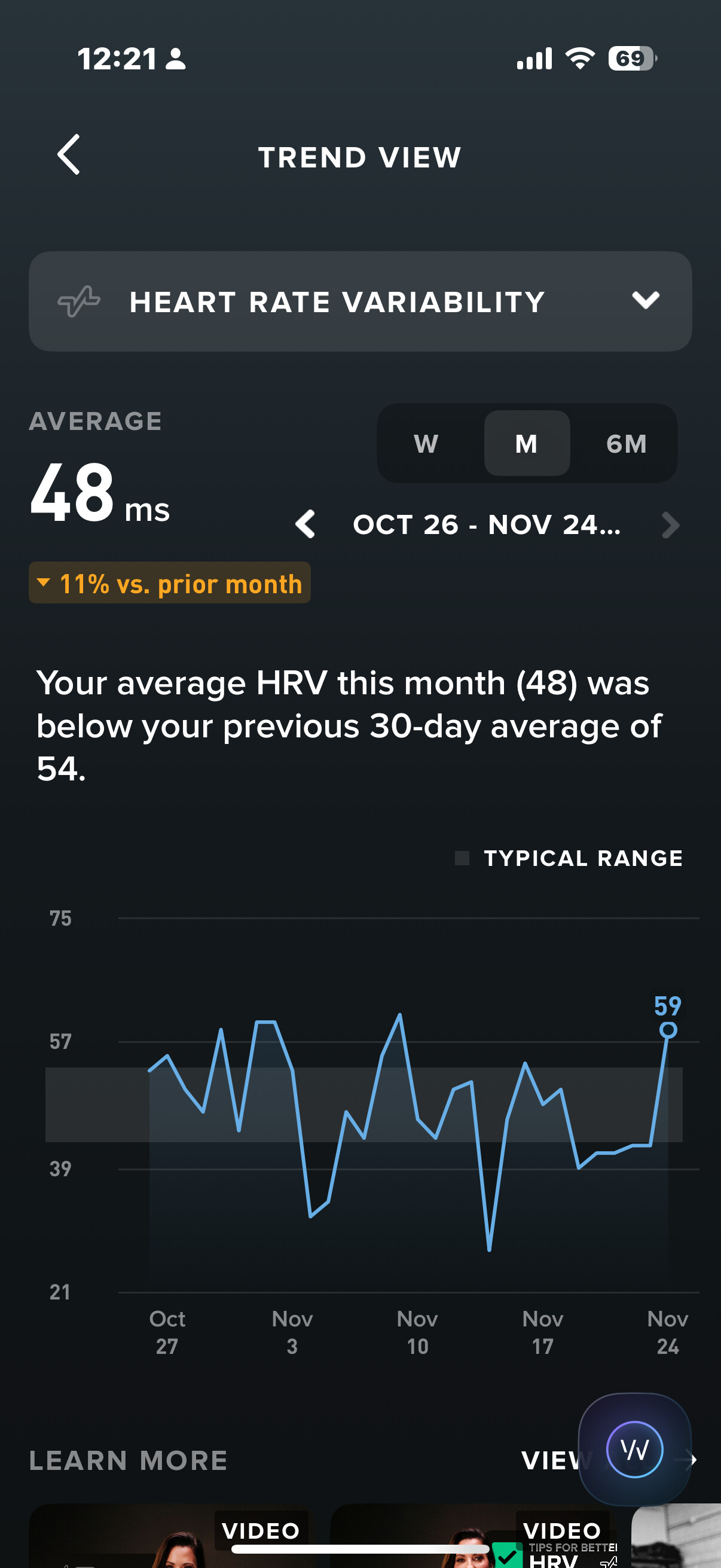Image resolution: width=721 pixels, height=1568 pixels.
Task: Switch to the 6M range
Action: [626, 444]
